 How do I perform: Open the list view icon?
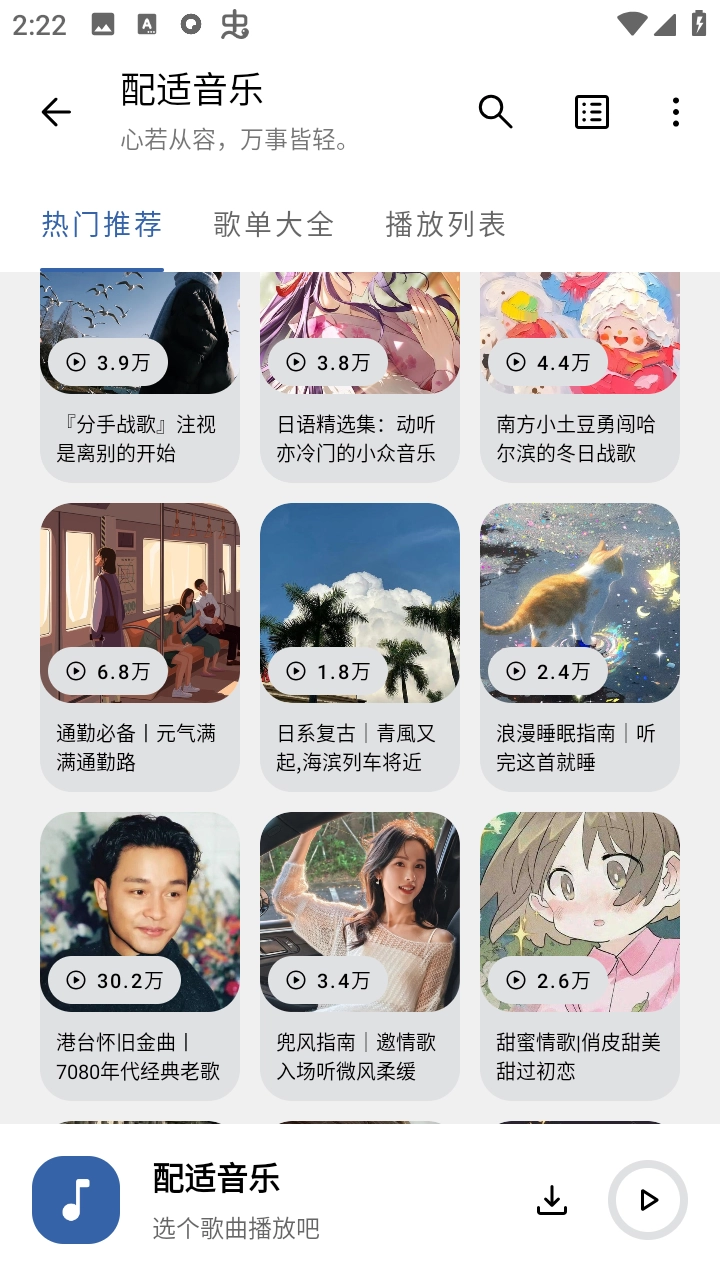click(592, 112)
